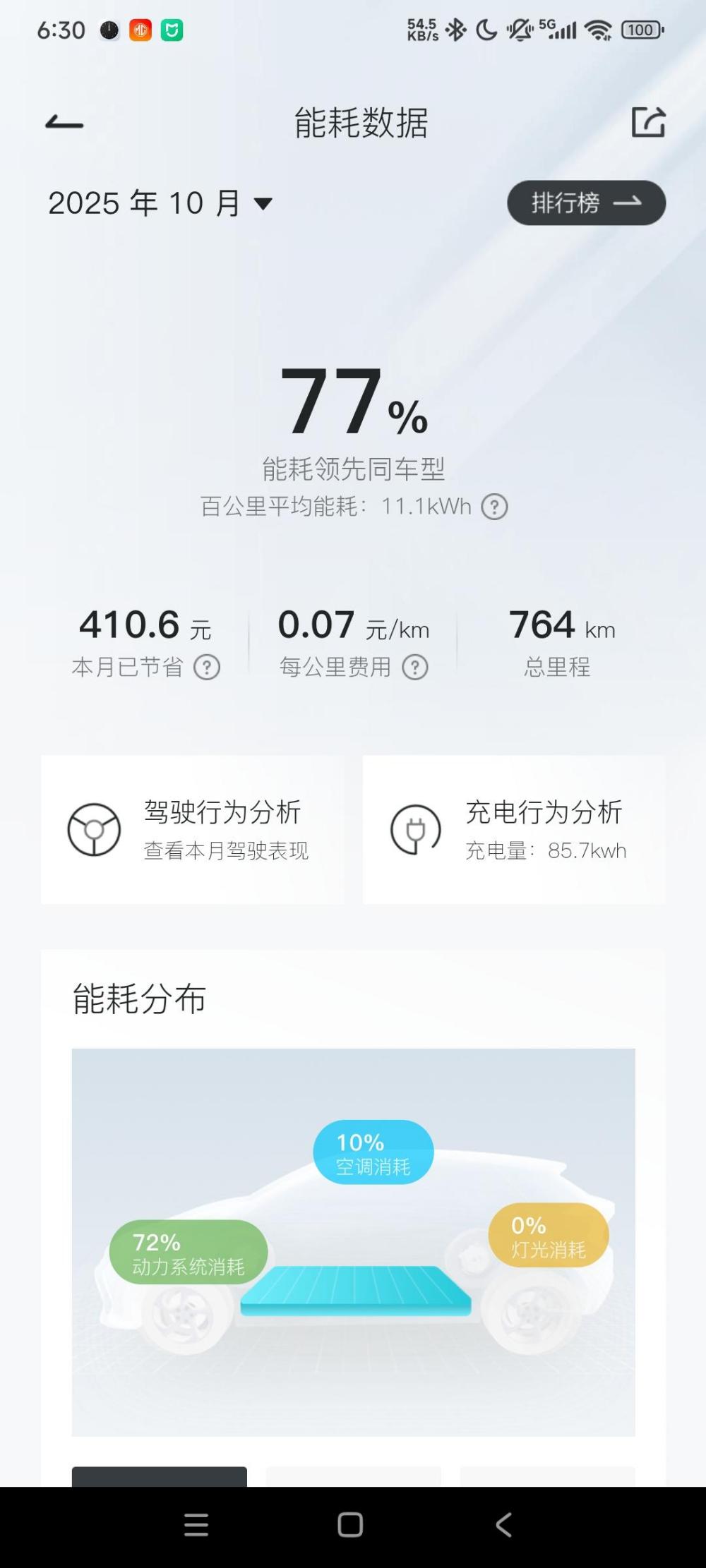The width and height of the screenshot is (706, 1568).
Task: Open the 驾驶行为分析 card
Action: [193, 829]
